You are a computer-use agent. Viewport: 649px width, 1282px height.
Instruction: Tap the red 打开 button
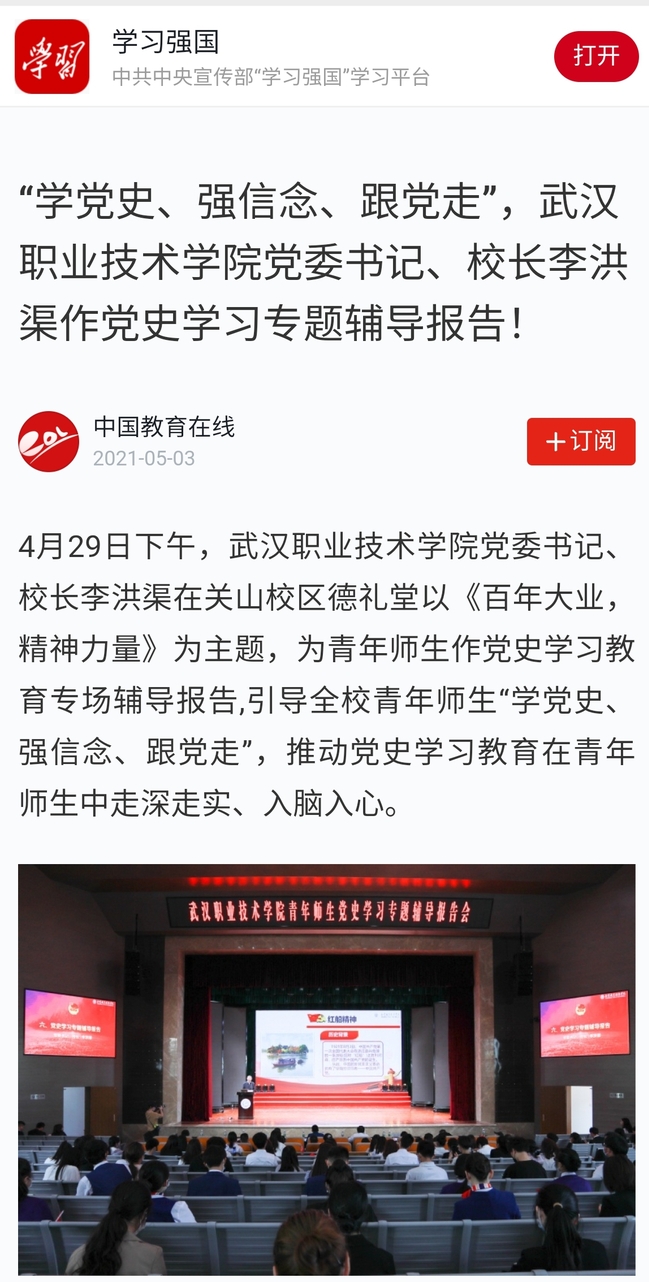[596, 56]
